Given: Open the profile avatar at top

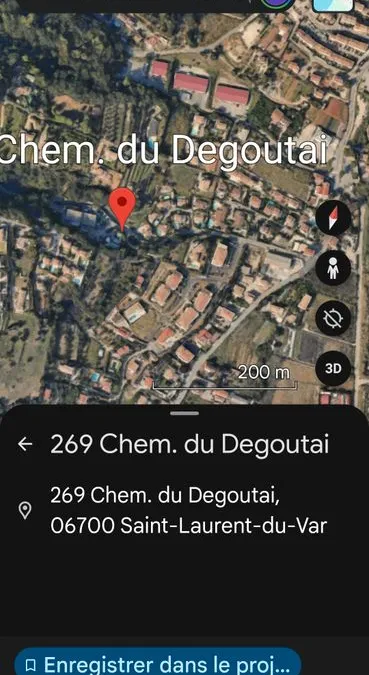Looking at the screenshot, I should tap(277, 4).
